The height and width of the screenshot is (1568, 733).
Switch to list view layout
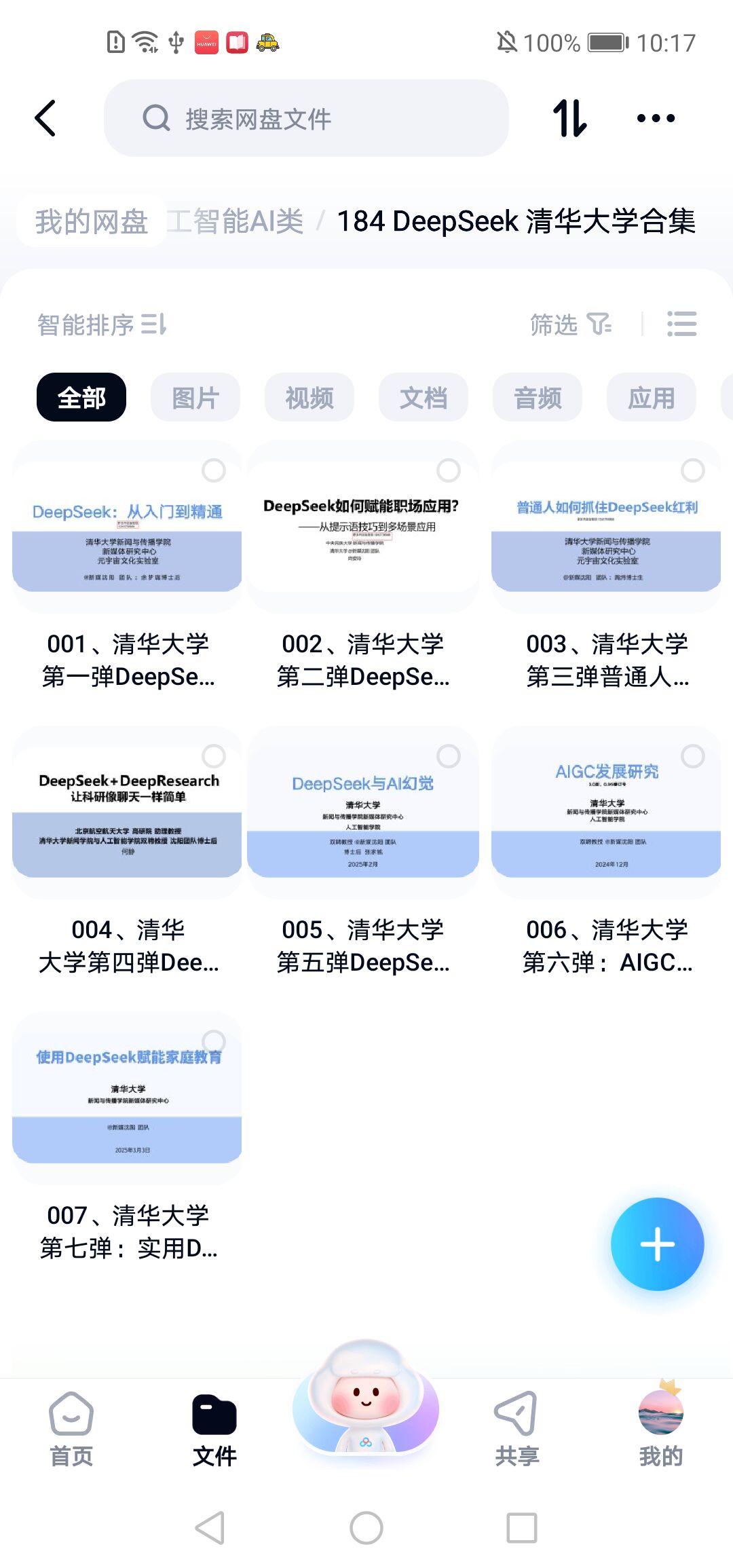click(x=681, y=324)
